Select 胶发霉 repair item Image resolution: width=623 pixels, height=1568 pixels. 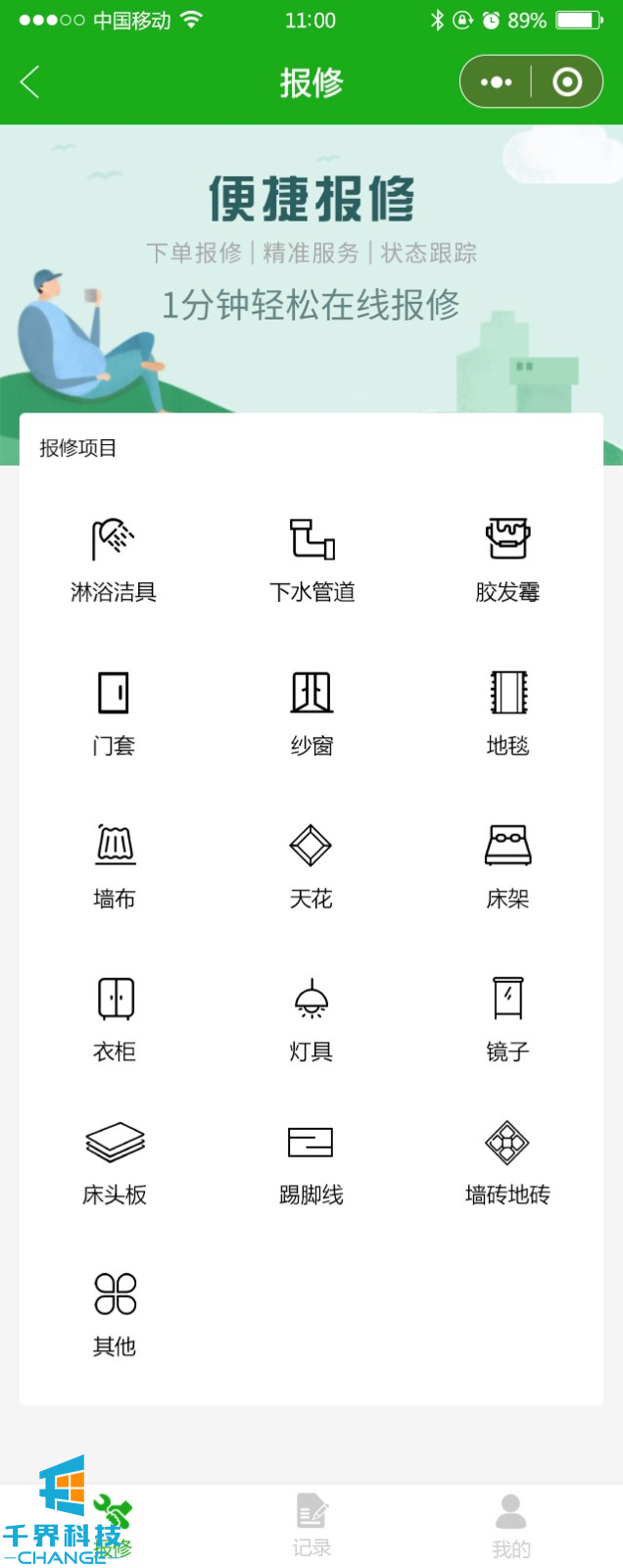[x=507, y=559]
